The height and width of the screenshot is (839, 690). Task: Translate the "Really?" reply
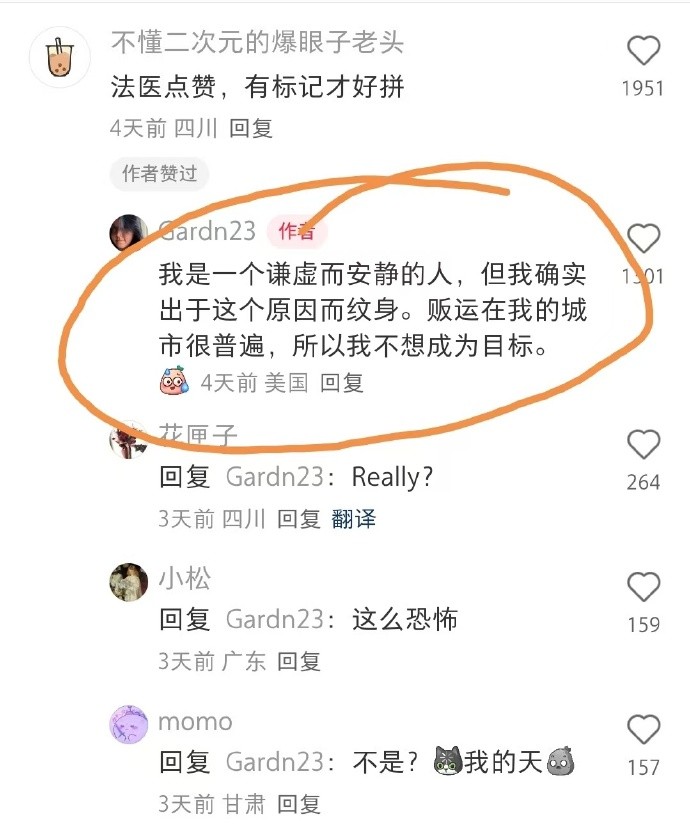point(353,518)
